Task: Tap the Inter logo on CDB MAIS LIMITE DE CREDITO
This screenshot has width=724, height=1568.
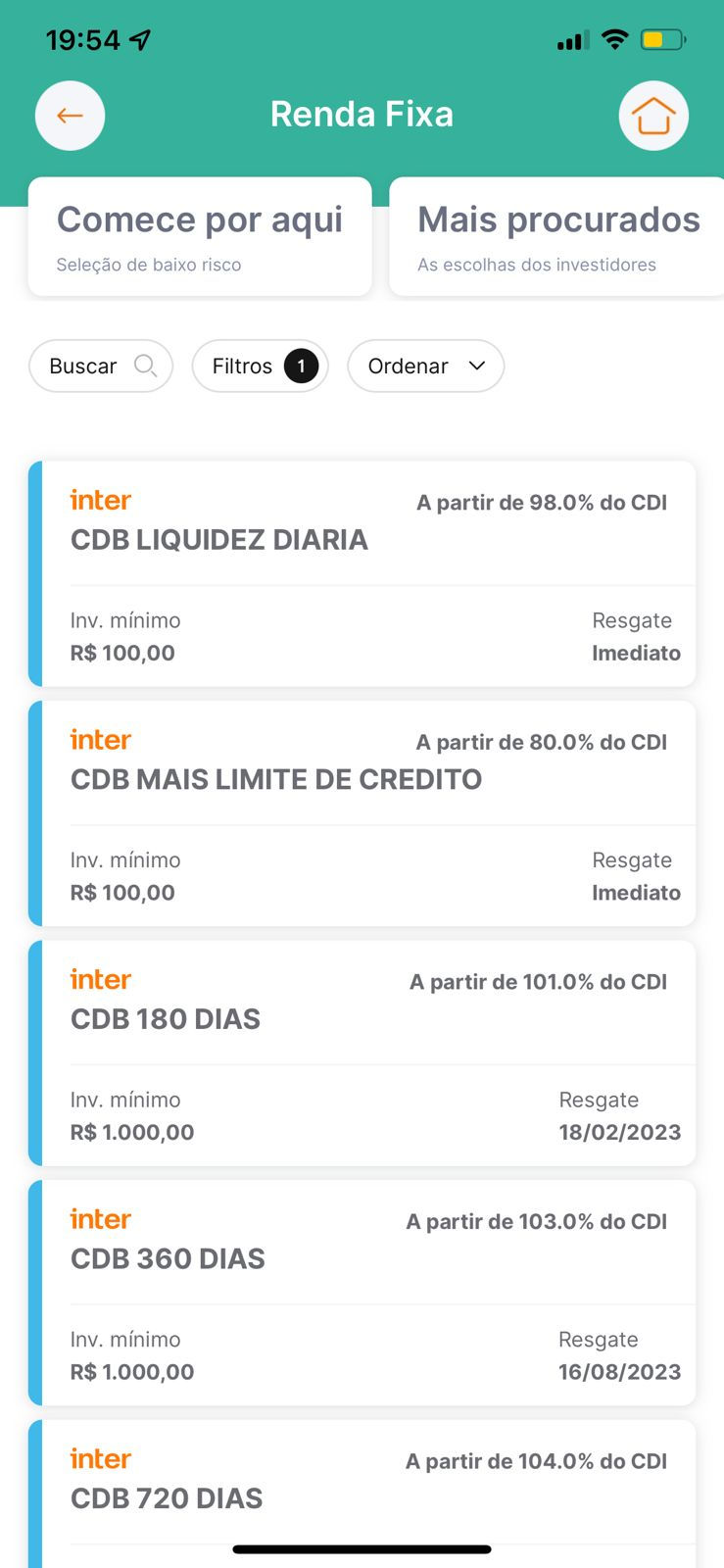Action: (100, 740)
